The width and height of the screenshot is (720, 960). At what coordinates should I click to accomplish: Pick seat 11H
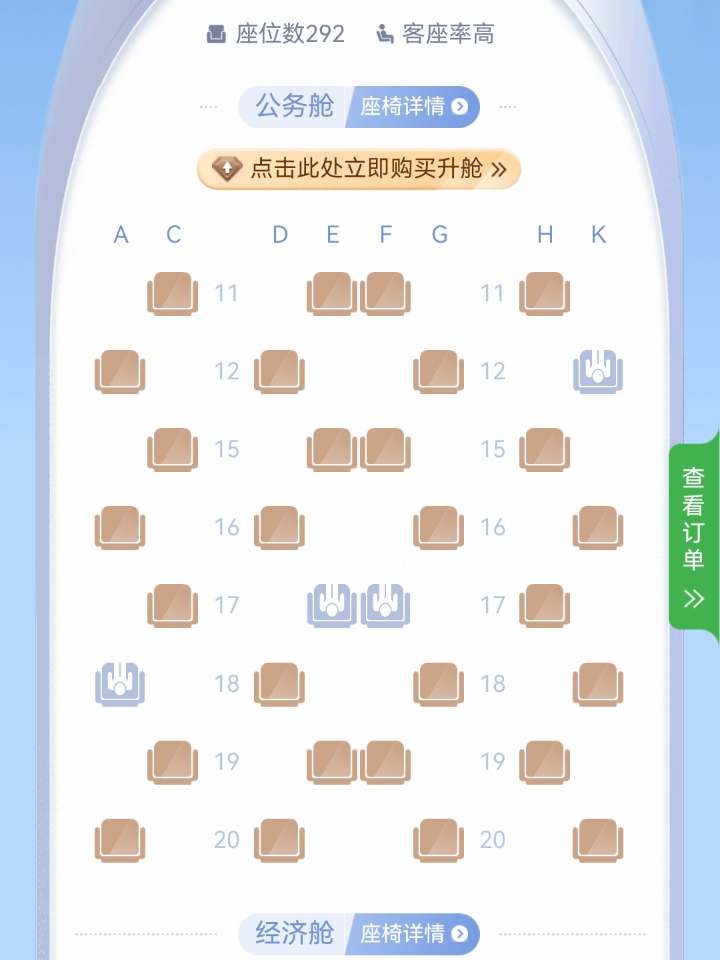pos(545,294)
